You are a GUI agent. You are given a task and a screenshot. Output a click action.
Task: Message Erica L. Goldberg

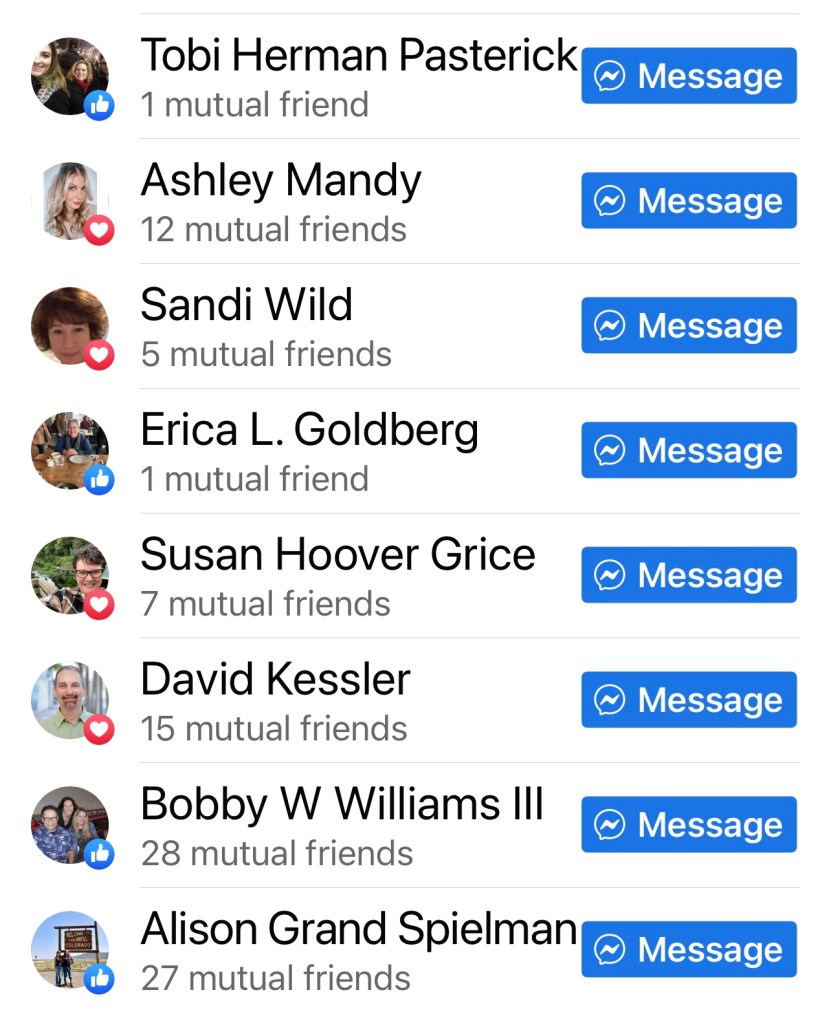pyautogui.click(x=689, y=451)
